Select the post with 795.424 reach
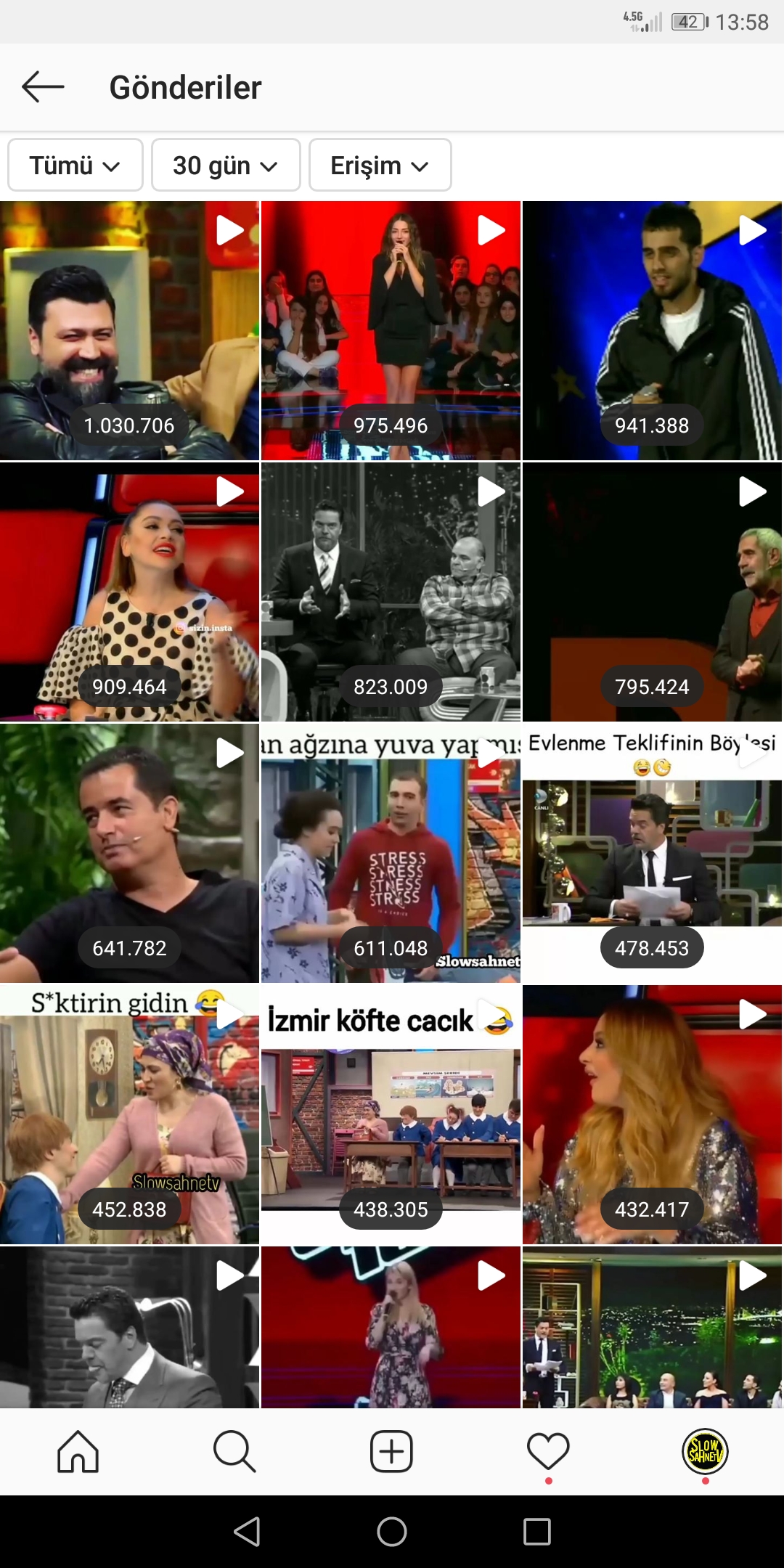Image resolution: width=784 pixels, height=1568 pixels. click(x=652, y=592)
